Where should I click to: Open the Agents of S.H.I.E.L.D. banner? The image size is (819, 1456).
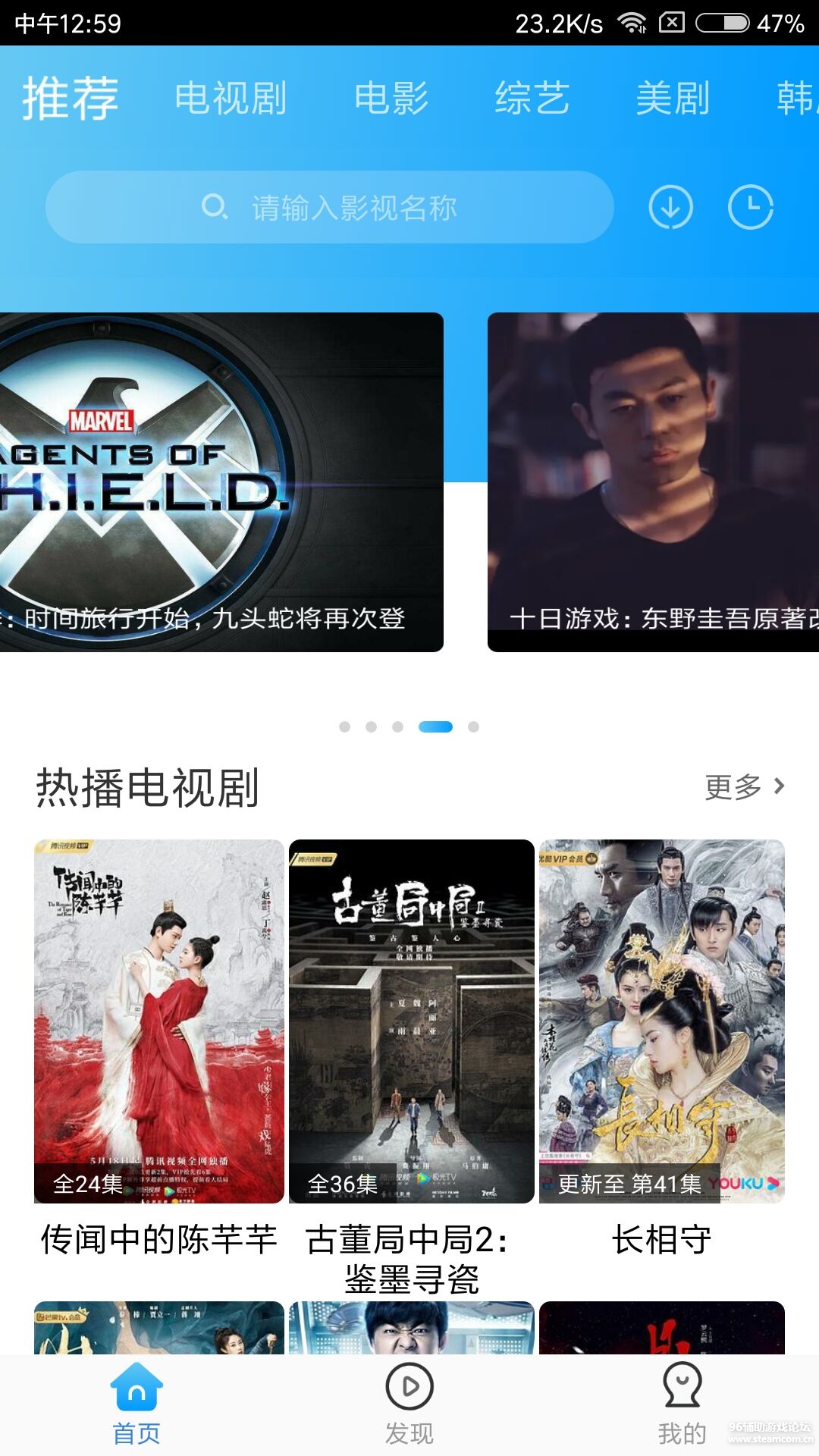tap(220, 482)
